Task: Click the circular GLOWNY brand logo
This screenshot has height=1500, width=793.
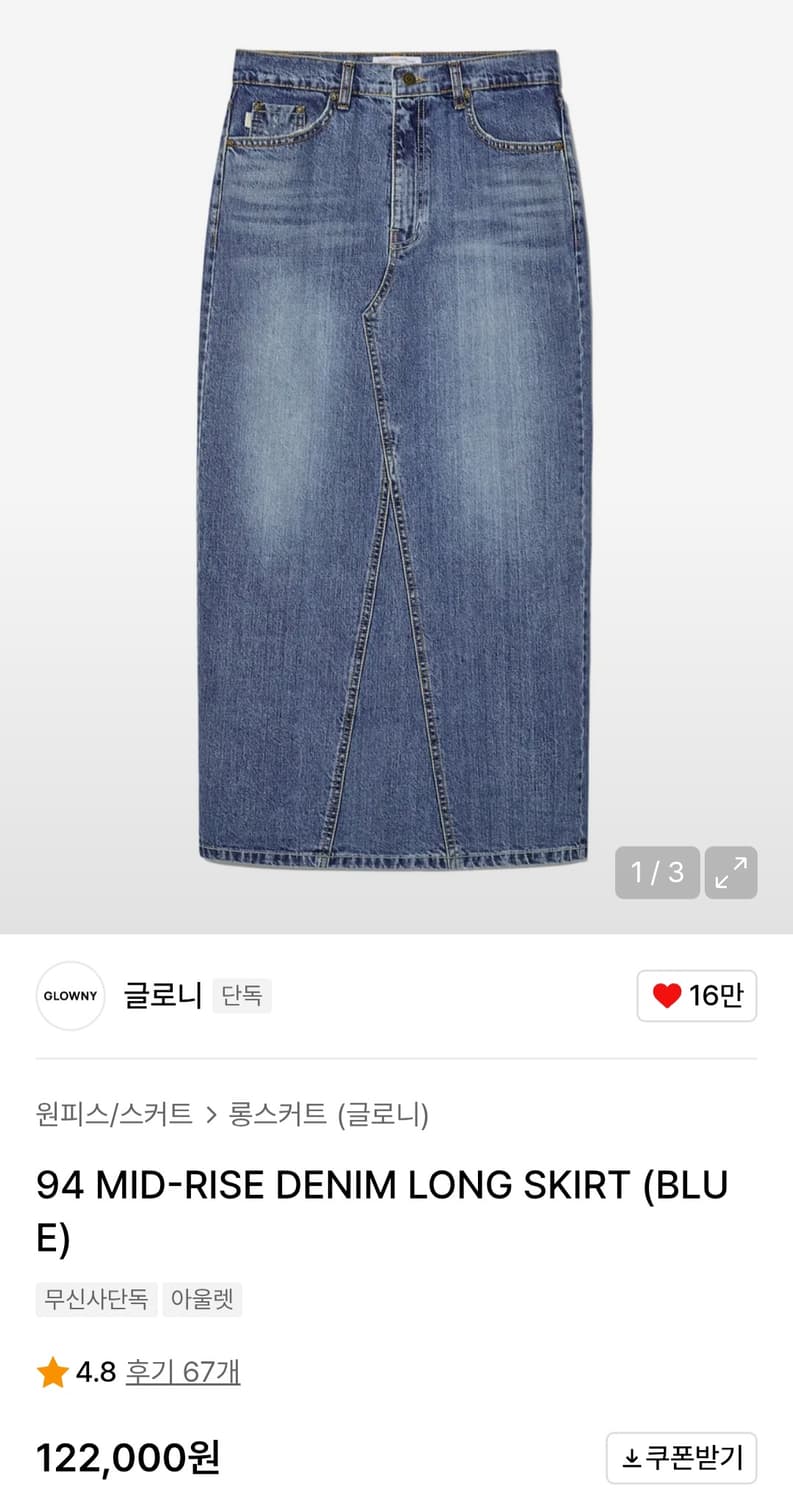Action: pyautogui.click(x=70, y=996)
